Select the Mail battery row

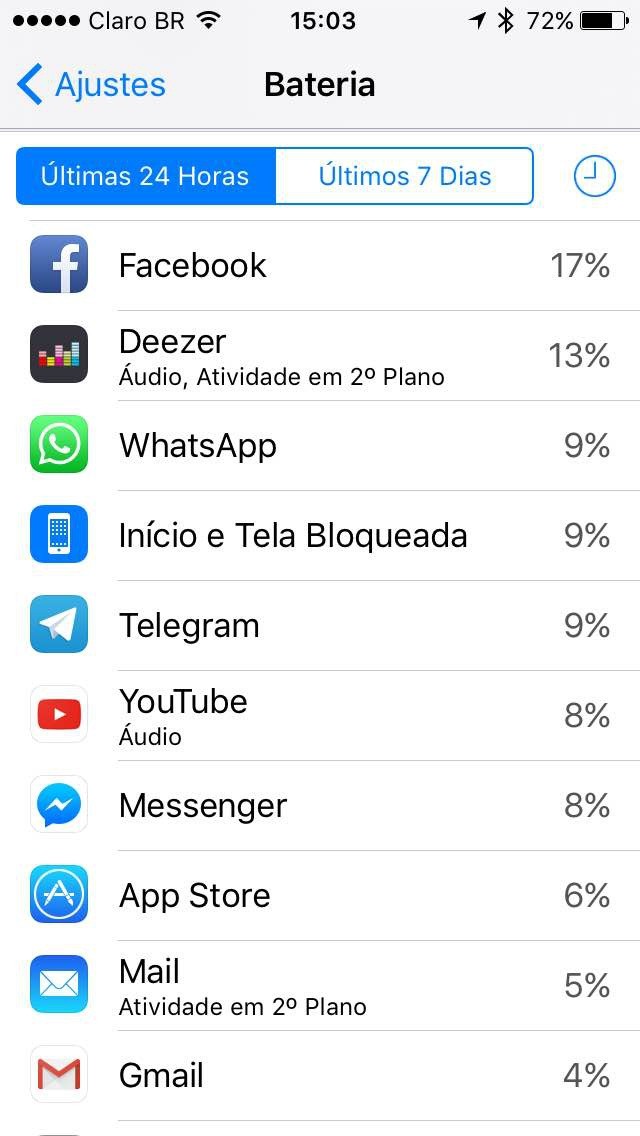(320, 985)
